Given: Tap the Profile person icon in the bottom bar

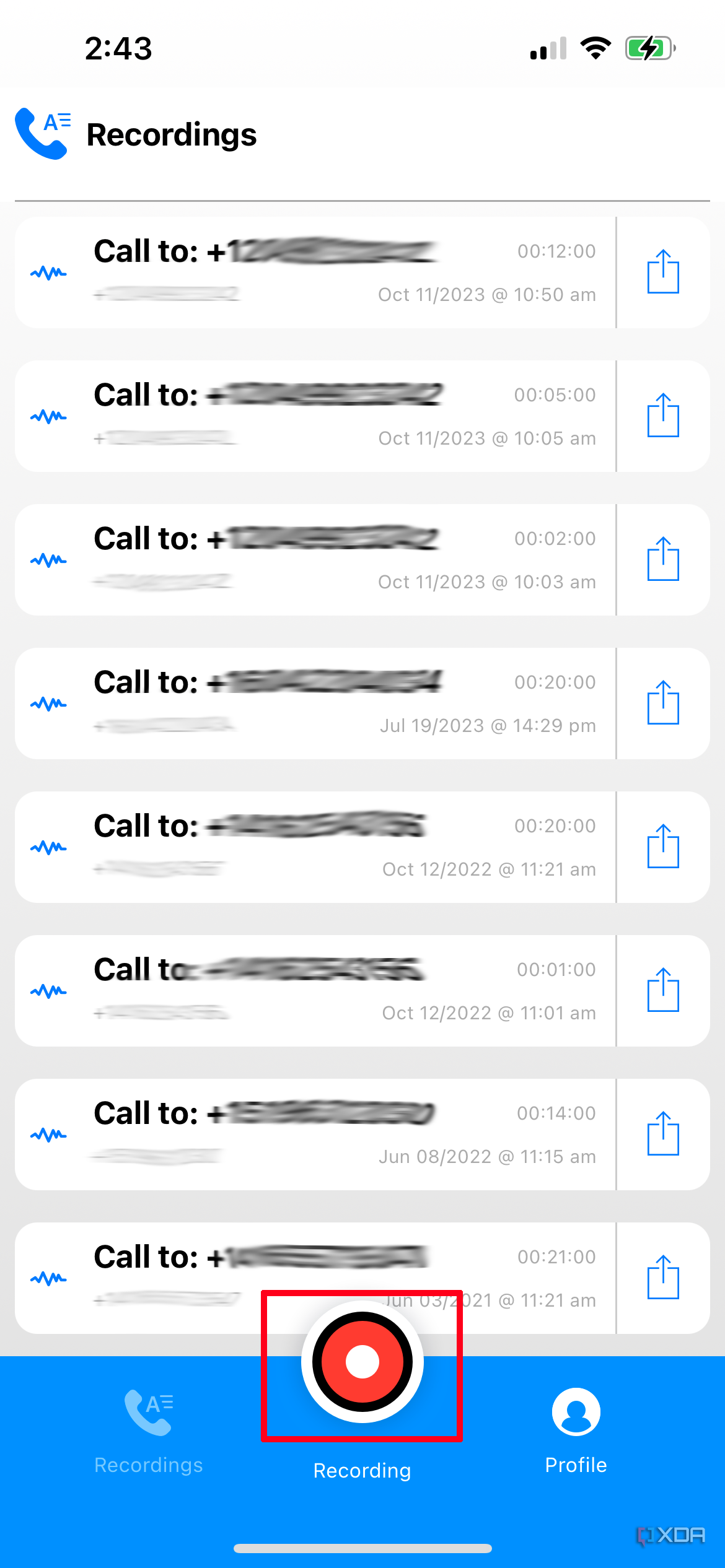Looking at the screenshot, I should pos(575,1410).
